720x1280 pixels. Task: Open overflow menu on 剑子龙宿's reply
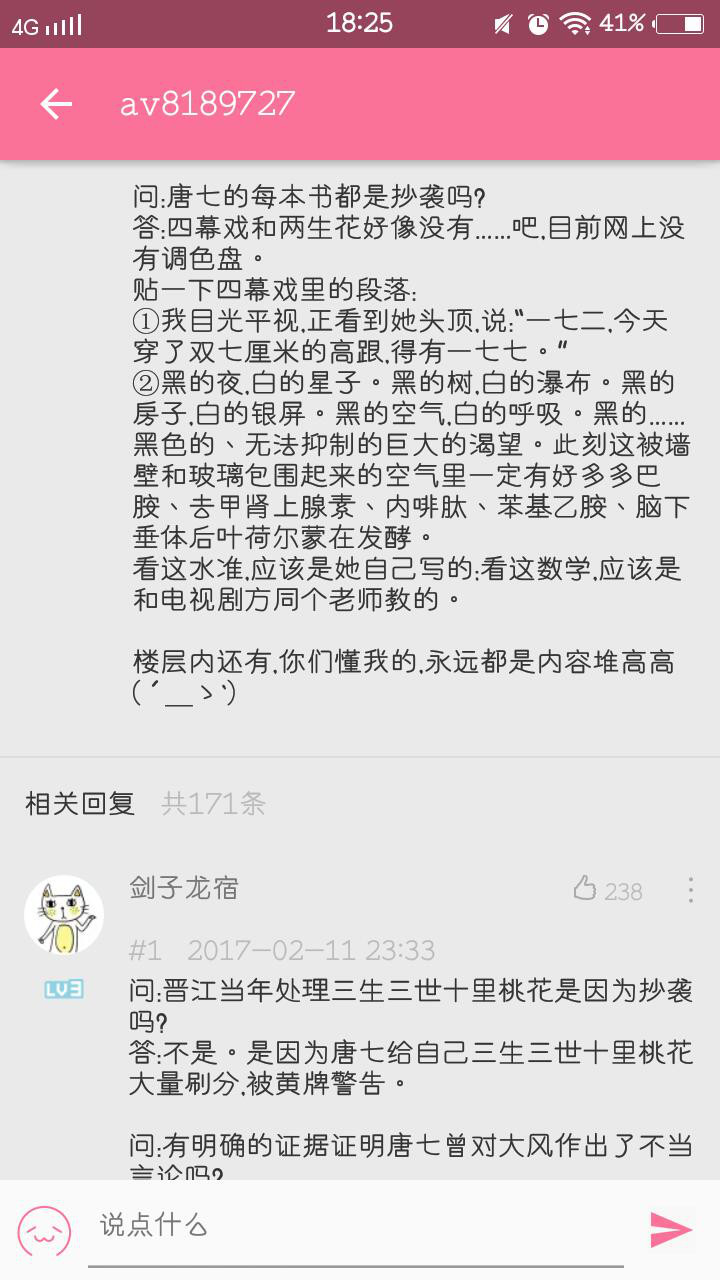690,890
